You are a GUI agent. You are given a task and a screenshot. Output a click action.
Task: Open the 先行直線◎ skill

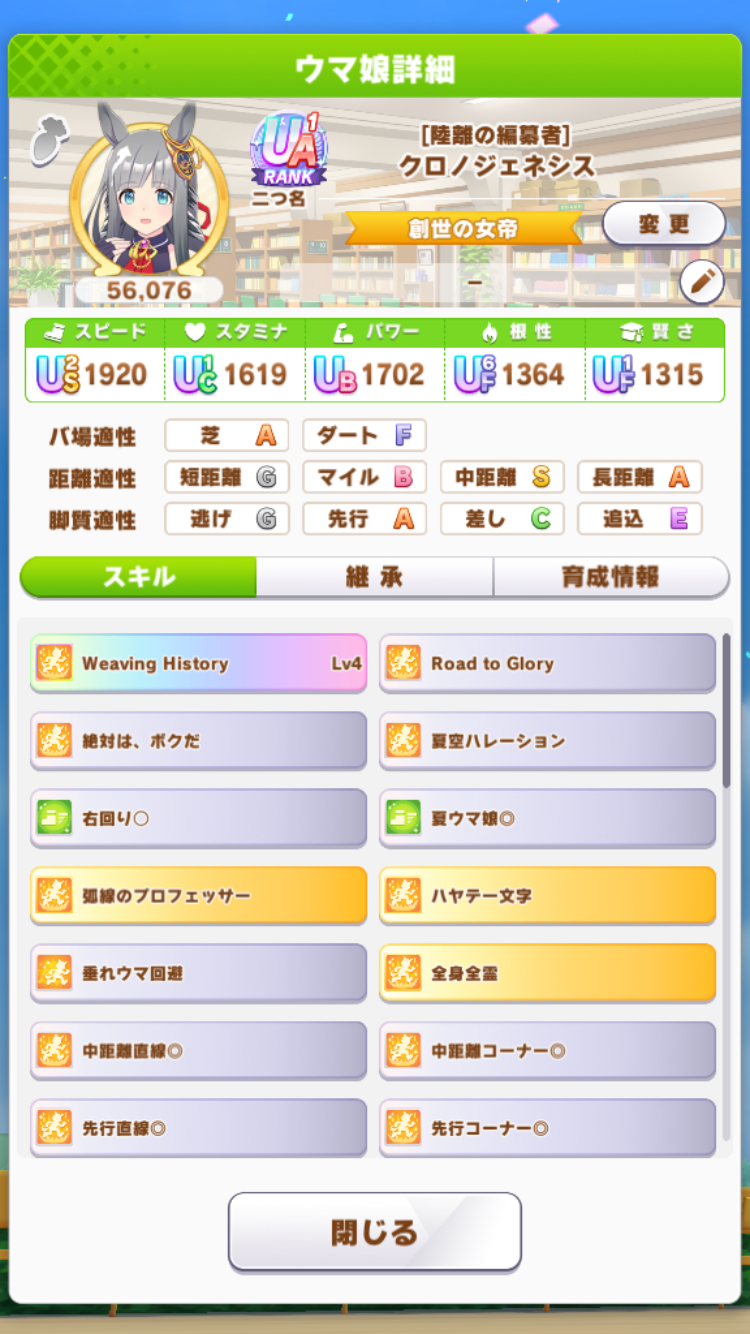coord(198,1127)
